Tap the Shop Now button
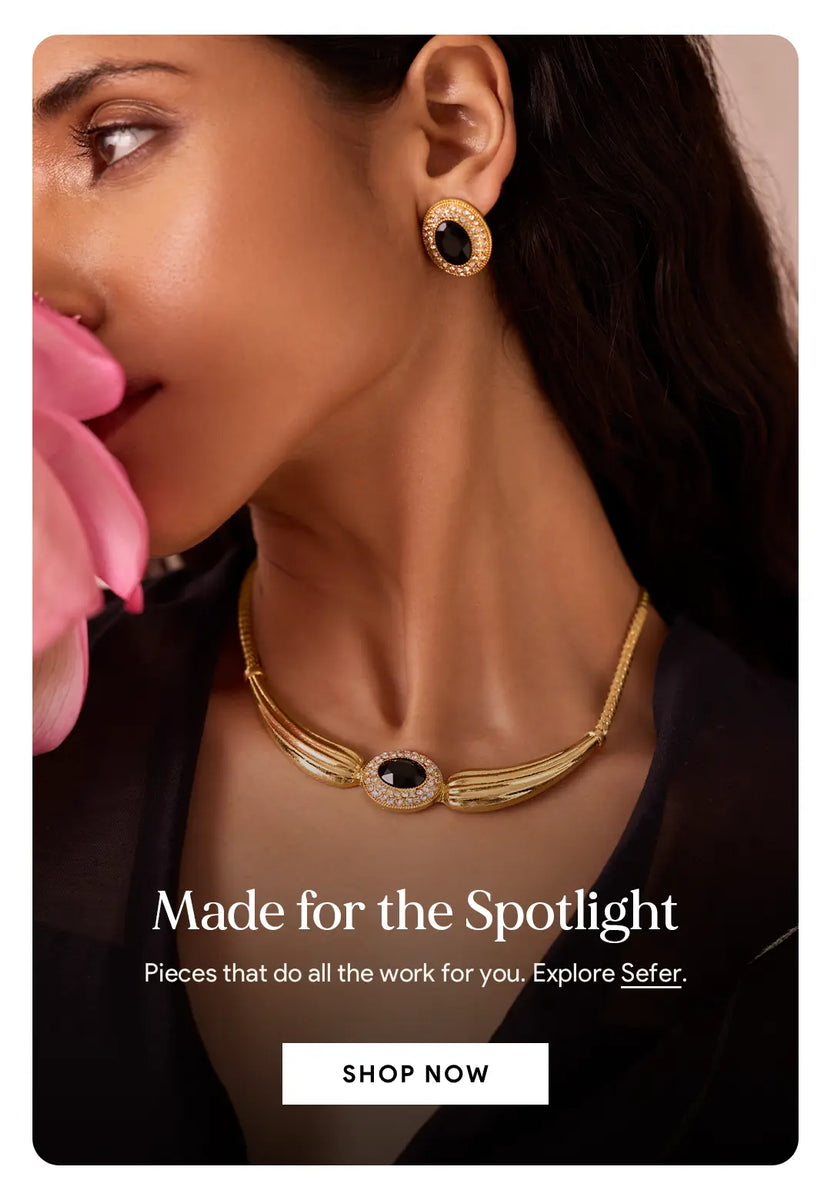Image resolution: width=831 pixels, height=1200 pixels. coord(415,1073)
